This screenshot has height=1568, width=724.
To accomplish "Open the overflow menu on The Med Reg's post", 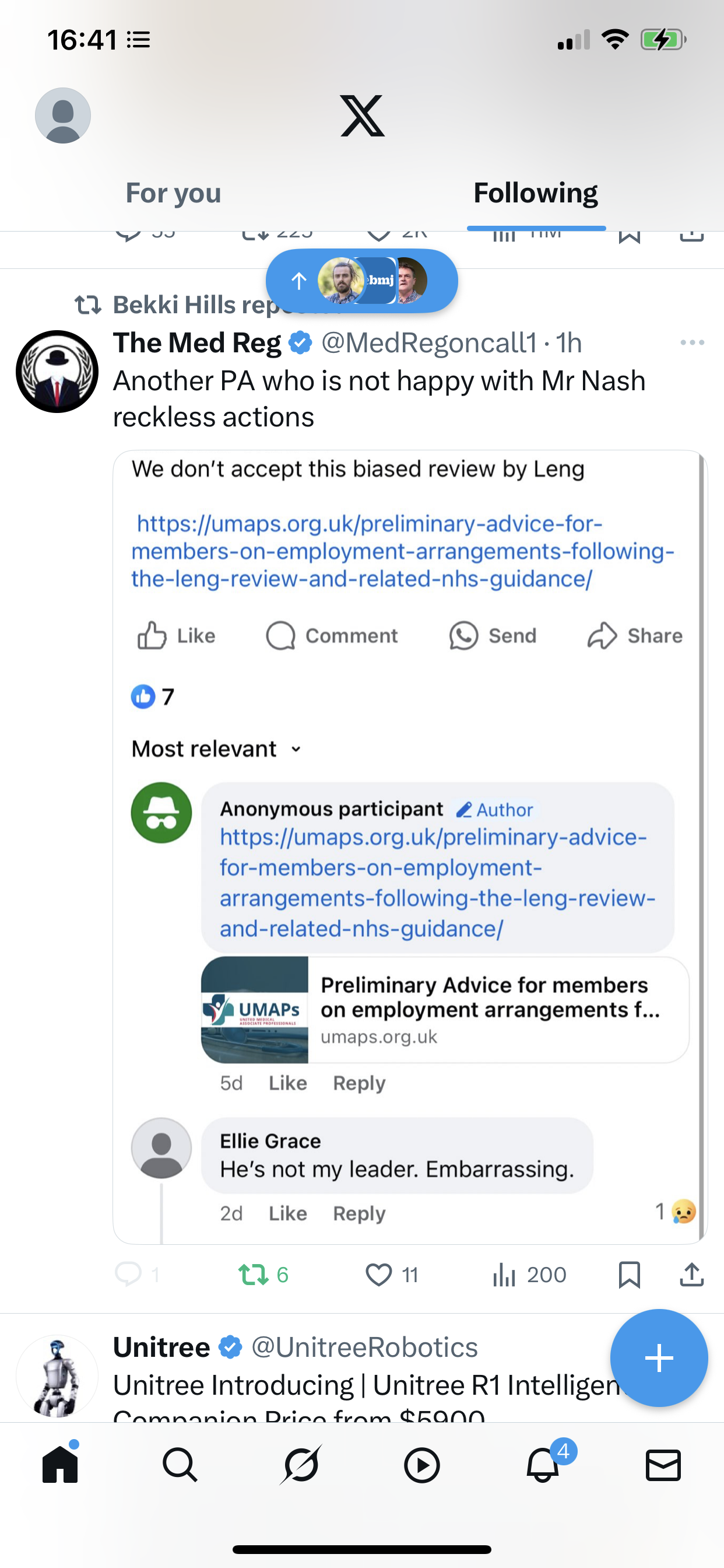I will 693,342.
